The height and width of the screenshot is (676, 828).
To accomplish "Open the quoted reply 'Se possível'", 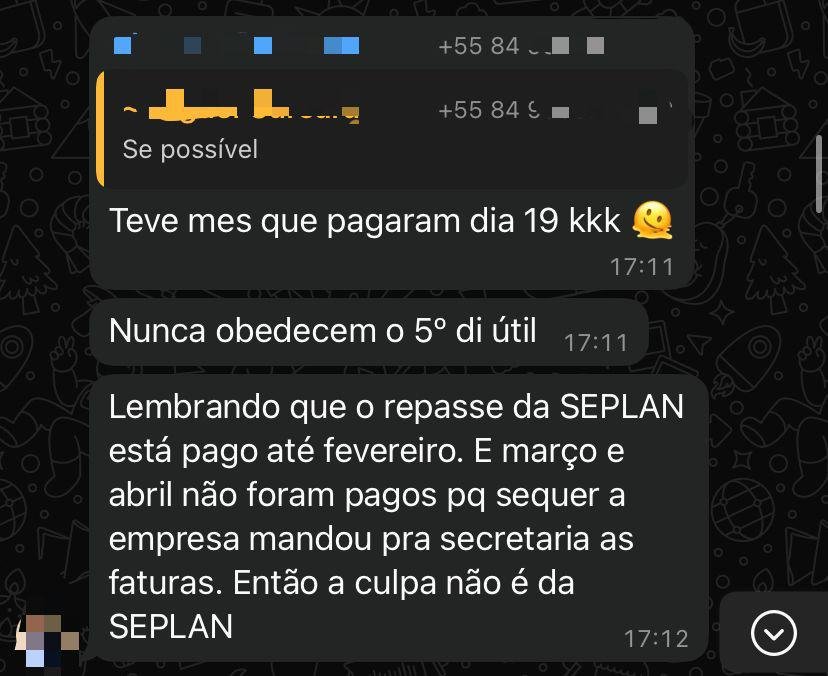I will point(392,130).
